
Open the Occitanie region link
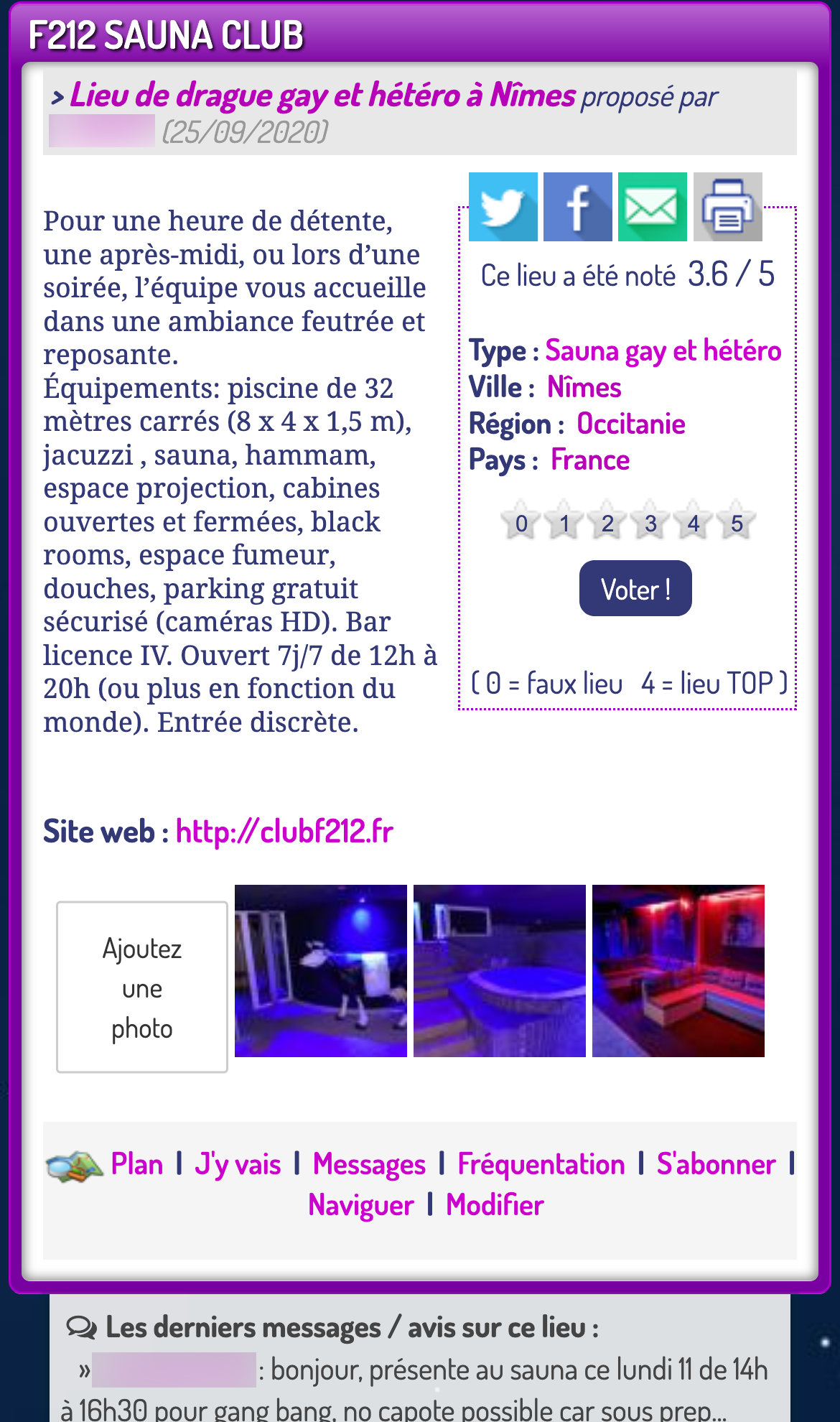631,424
